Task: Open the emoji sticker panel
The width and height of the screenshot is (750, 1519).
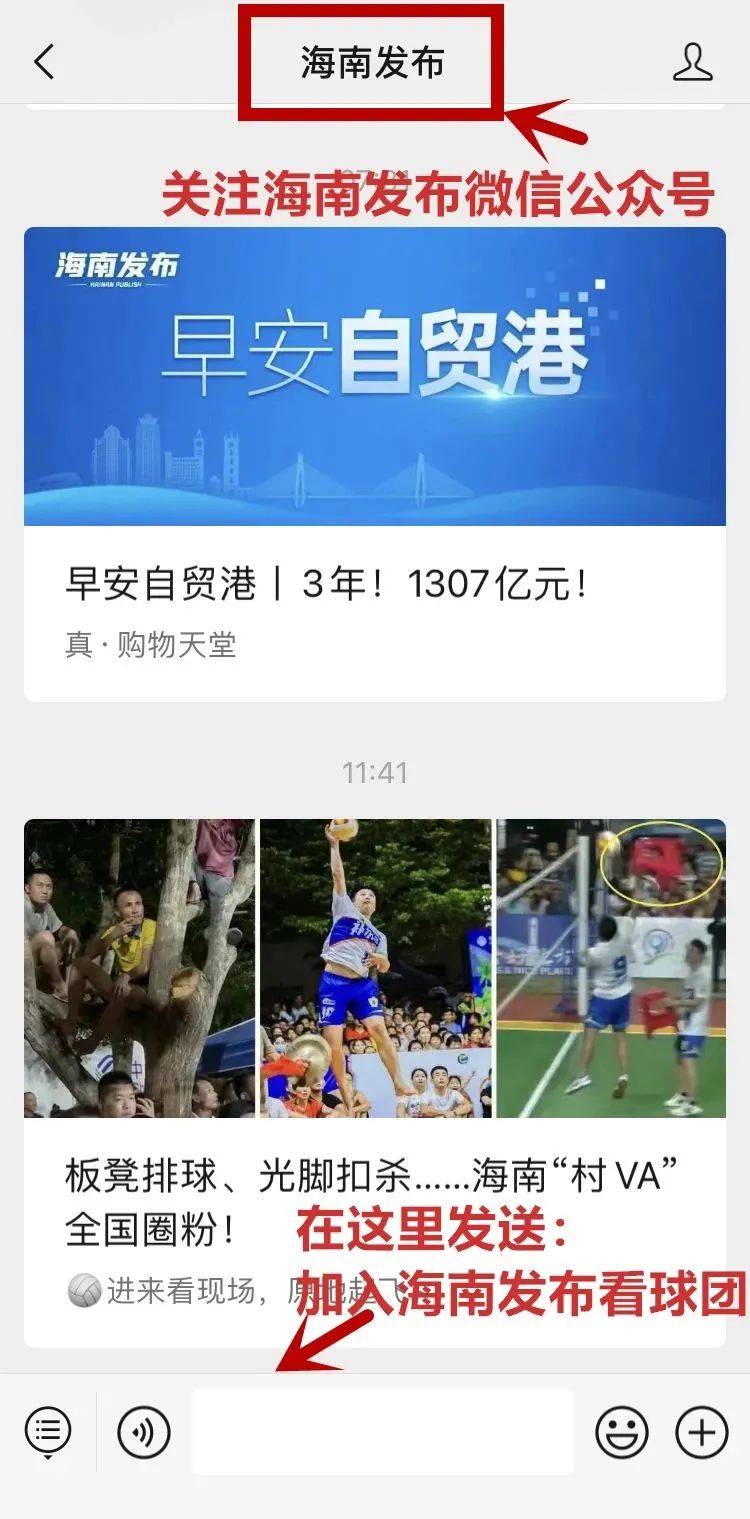Action: pyautogui.click(x=622, y=1432)
